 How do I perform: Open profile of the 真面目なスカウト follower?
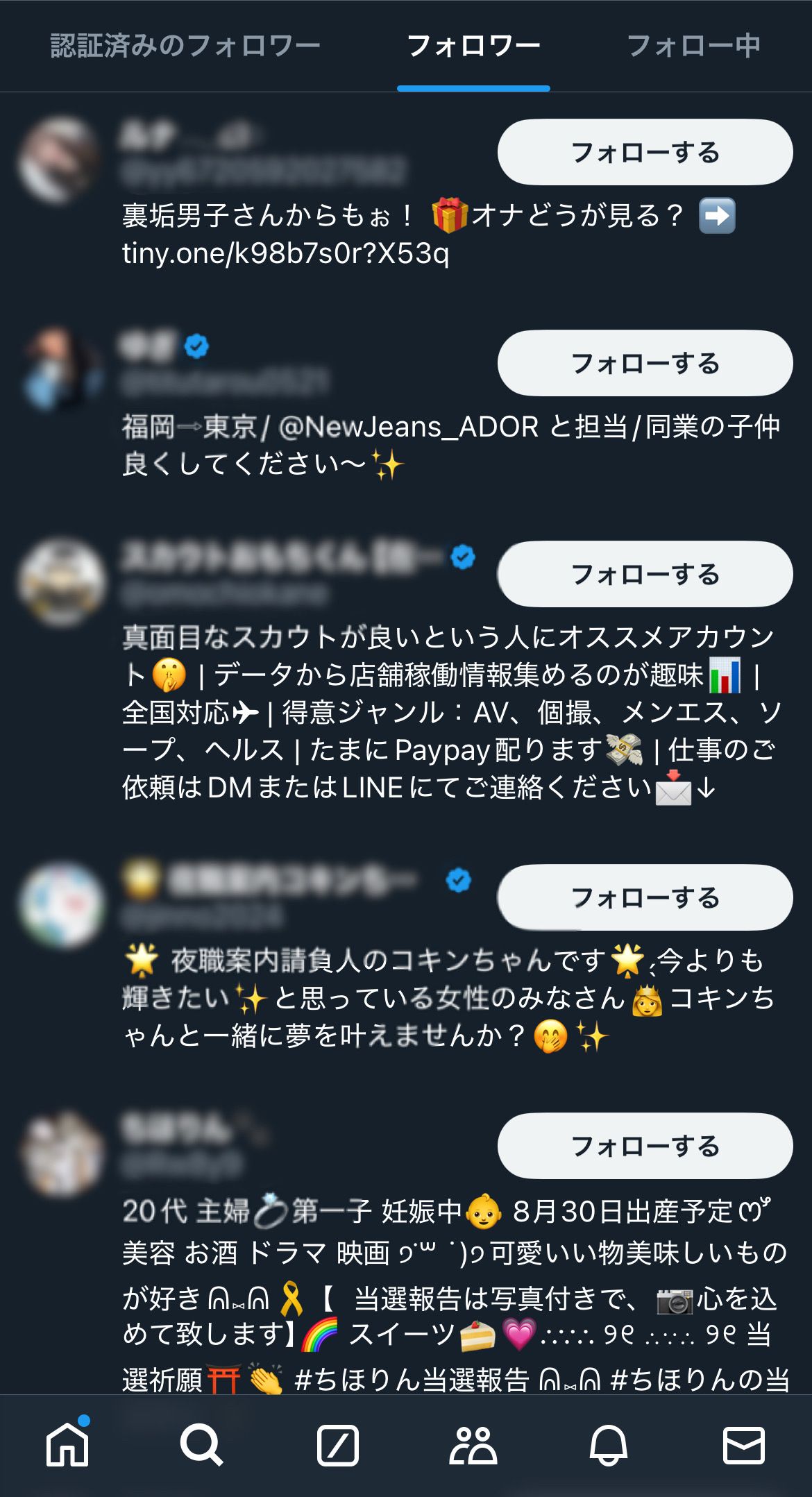(x=62, y=582)
